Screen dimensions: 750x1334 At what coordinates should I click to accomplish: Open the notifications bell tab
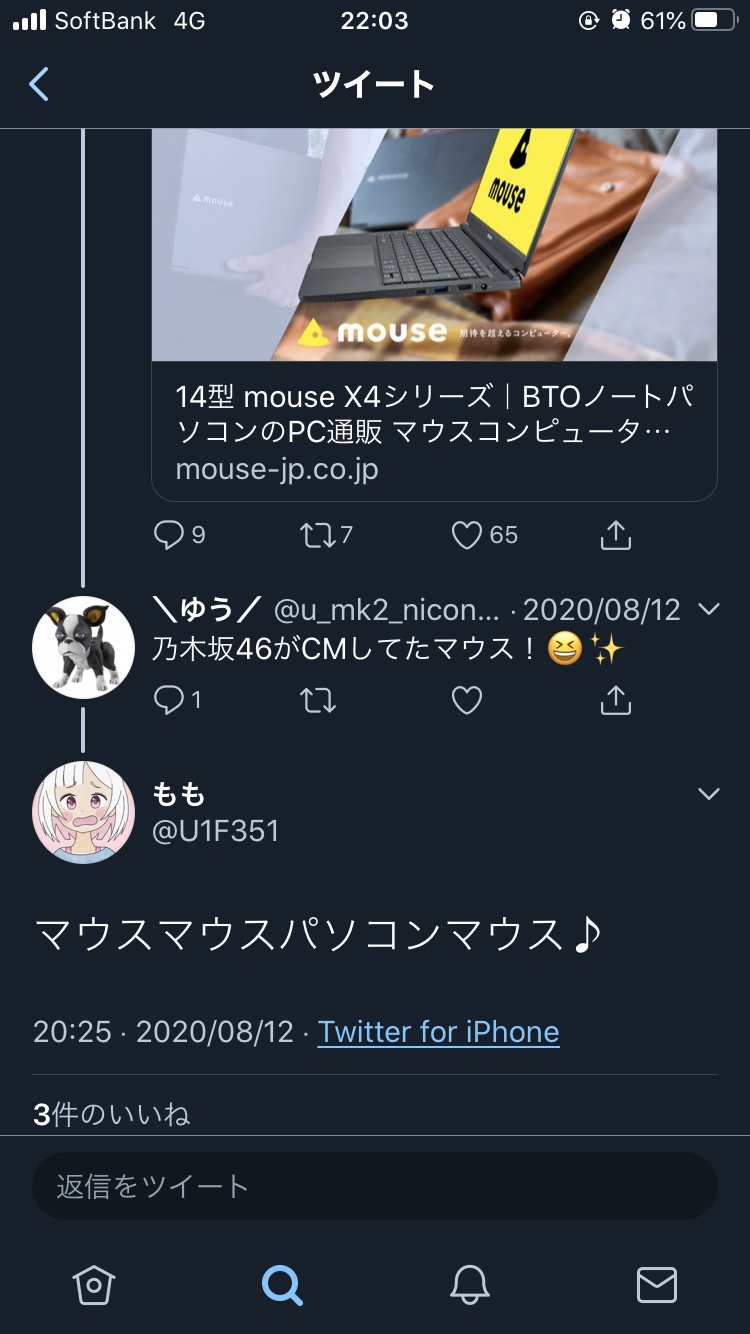coord(469,1284)
